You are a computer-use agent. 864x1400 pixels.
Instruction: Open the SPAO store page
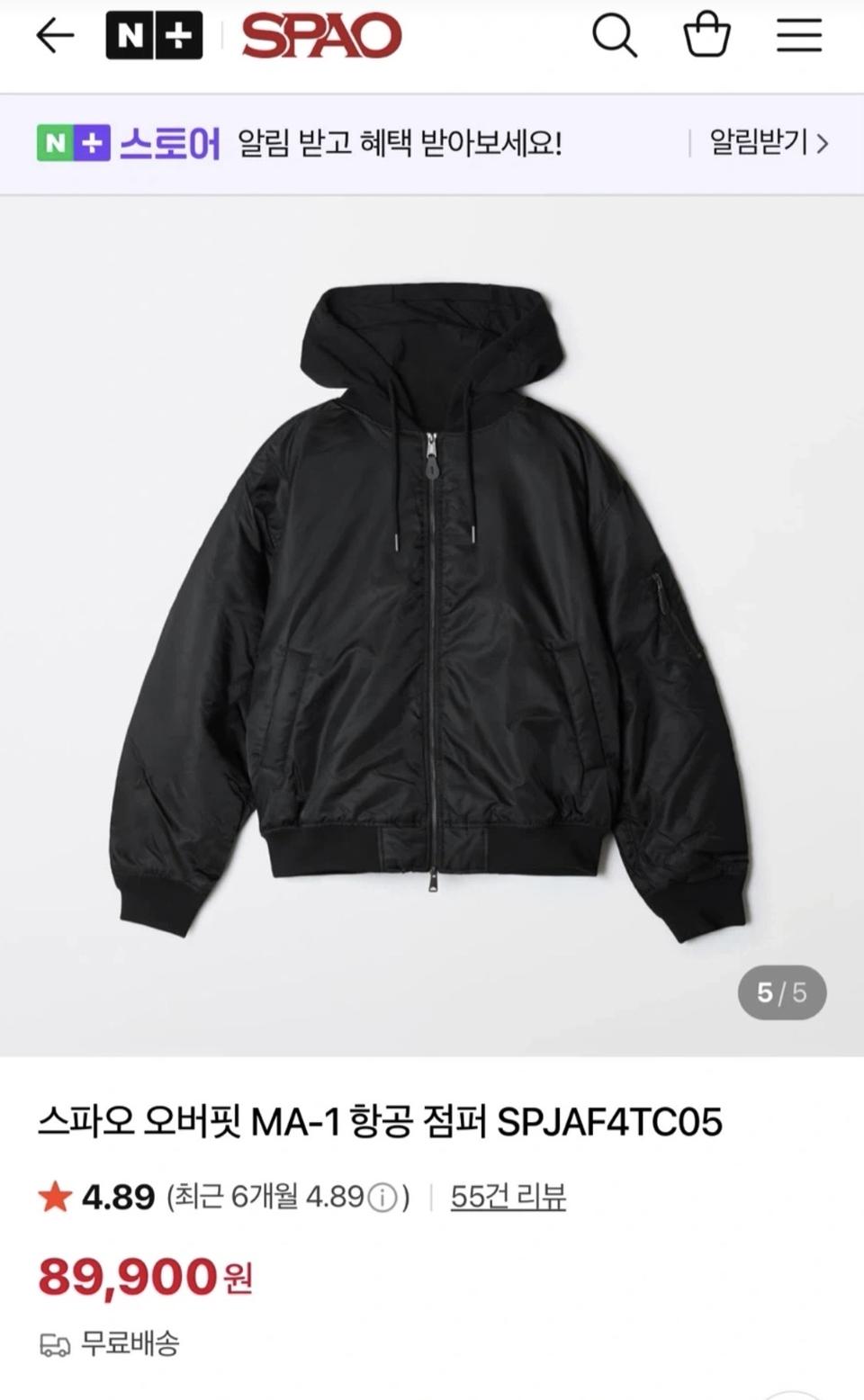pyautogui.click(x=321, y=34)
